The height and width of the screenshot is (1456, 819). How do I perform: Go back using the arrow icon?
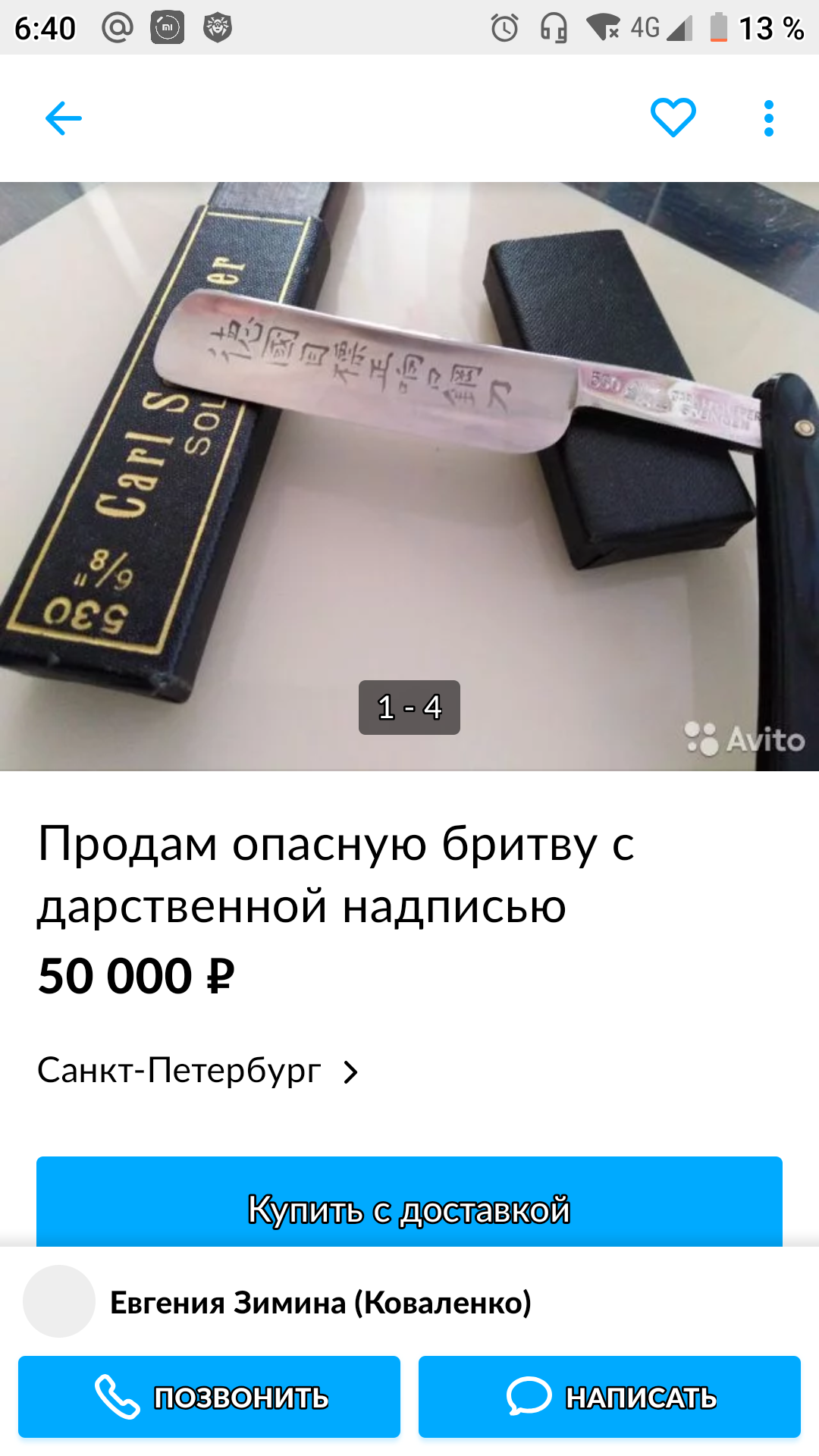point(64,118)
